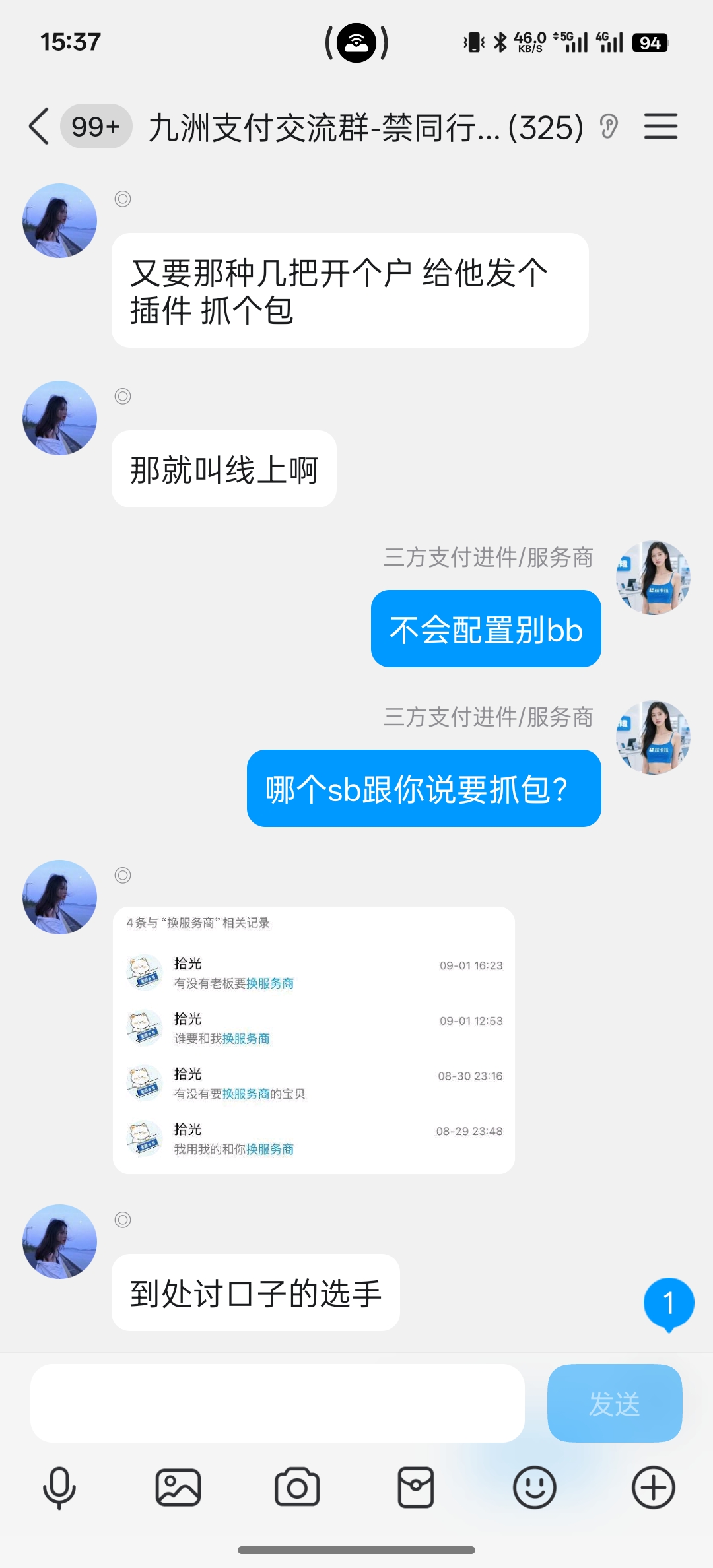Open the camera to take a photo
The width and height of the screenshot is (713, 1568).
pos(297,1487)
